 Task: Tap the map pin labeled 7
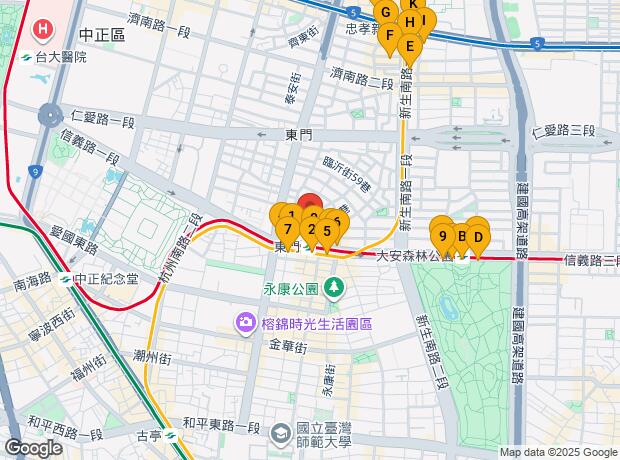click(287, 229)
